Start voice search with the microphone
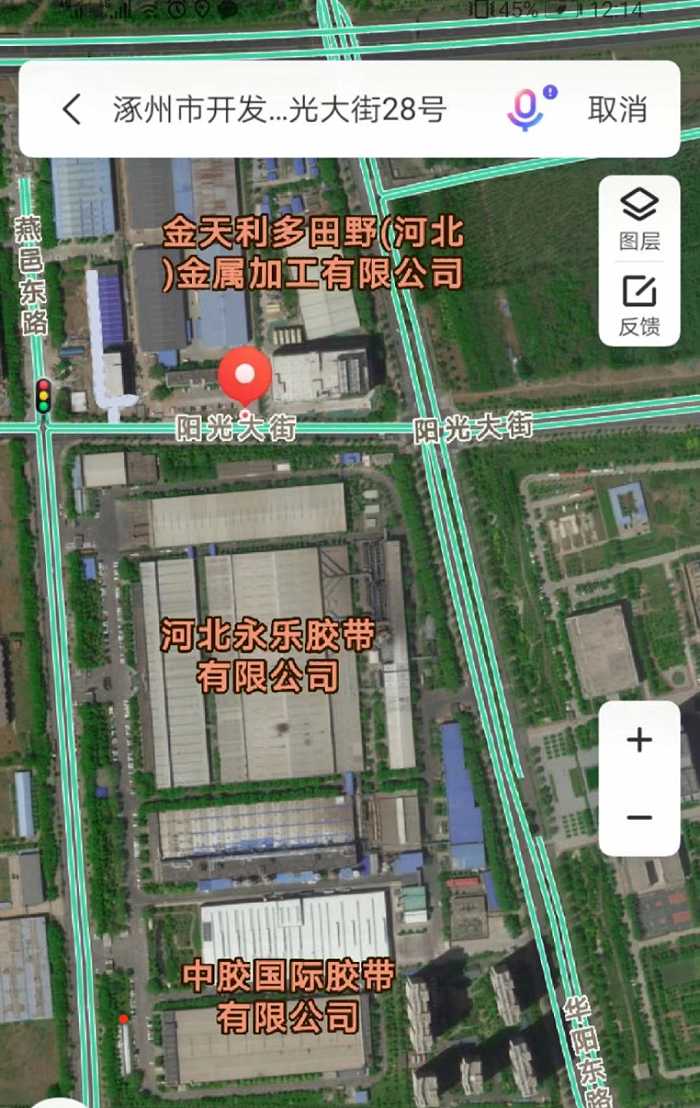 coord(525,109)
